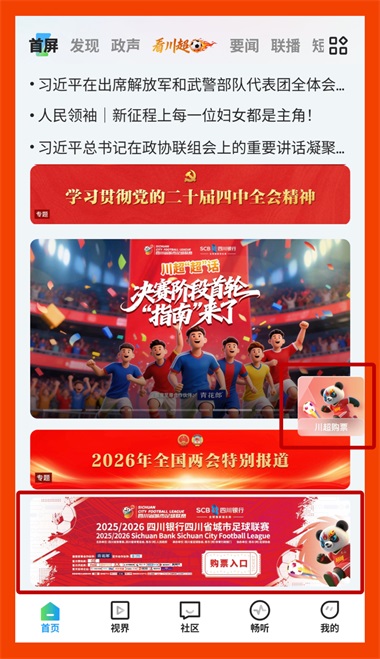
Task: Open headline about 解放军和武警部队代表团
Action: [187, 84]
